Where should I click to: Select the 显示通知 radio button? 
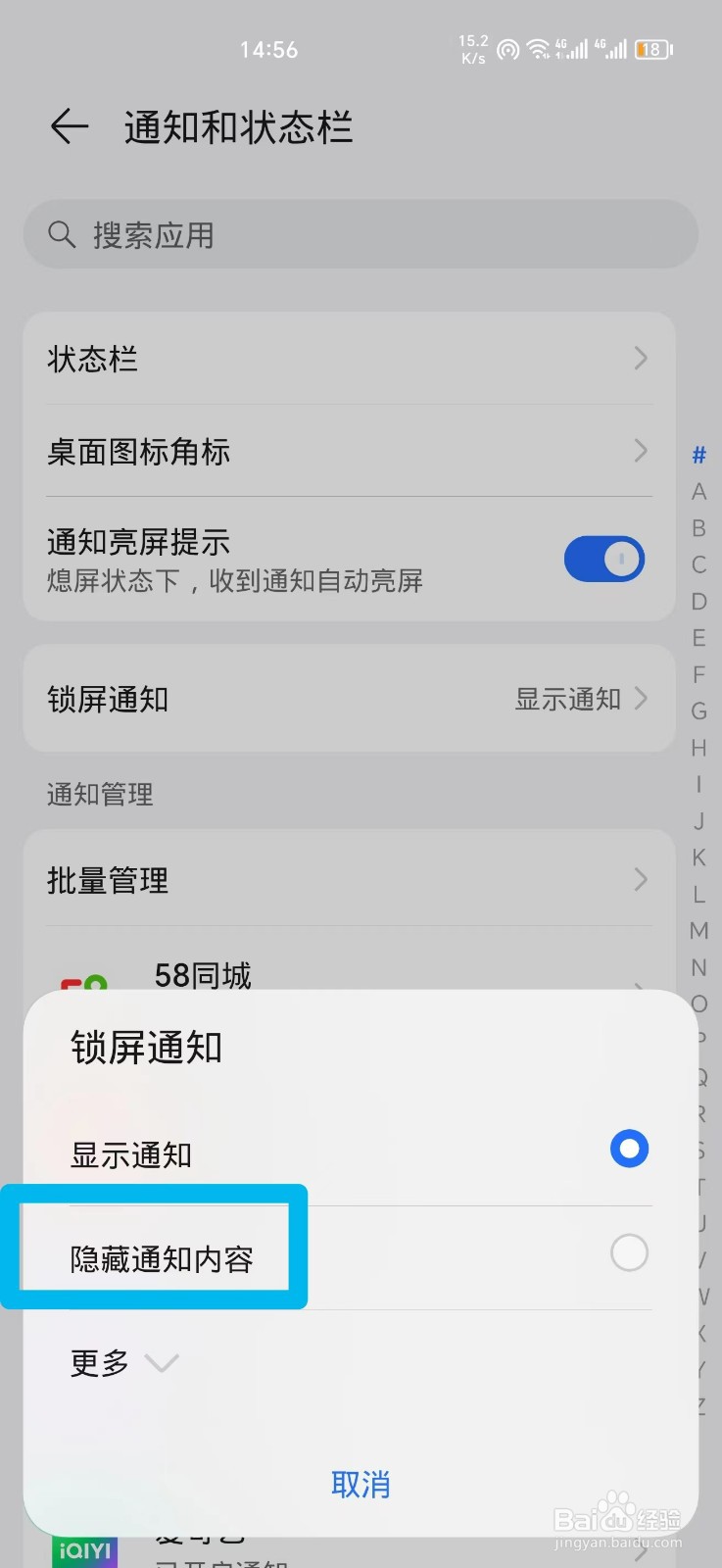click(629, 1149)
